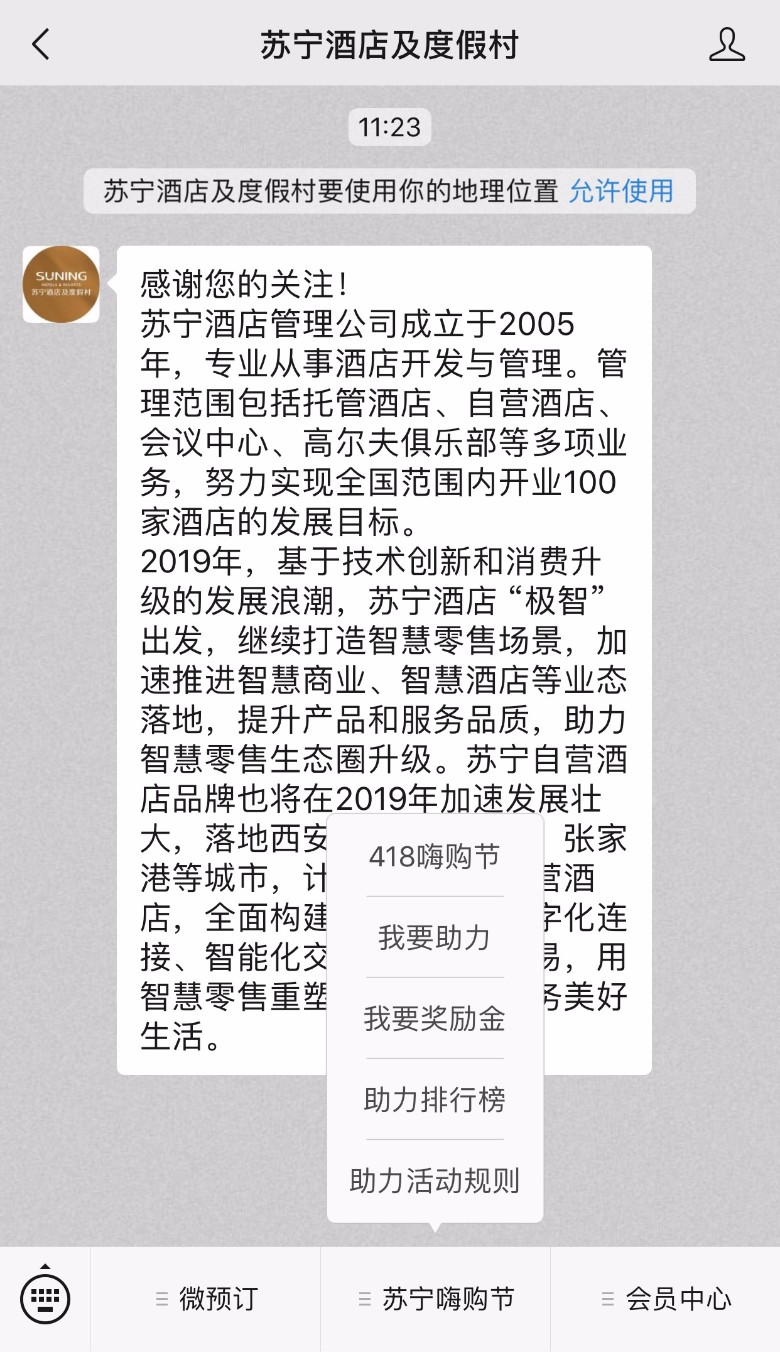This screenshot has height=1352, width=780.
Task: Open 我要奖励金 in the popup
Action: tap(434, 1019)
